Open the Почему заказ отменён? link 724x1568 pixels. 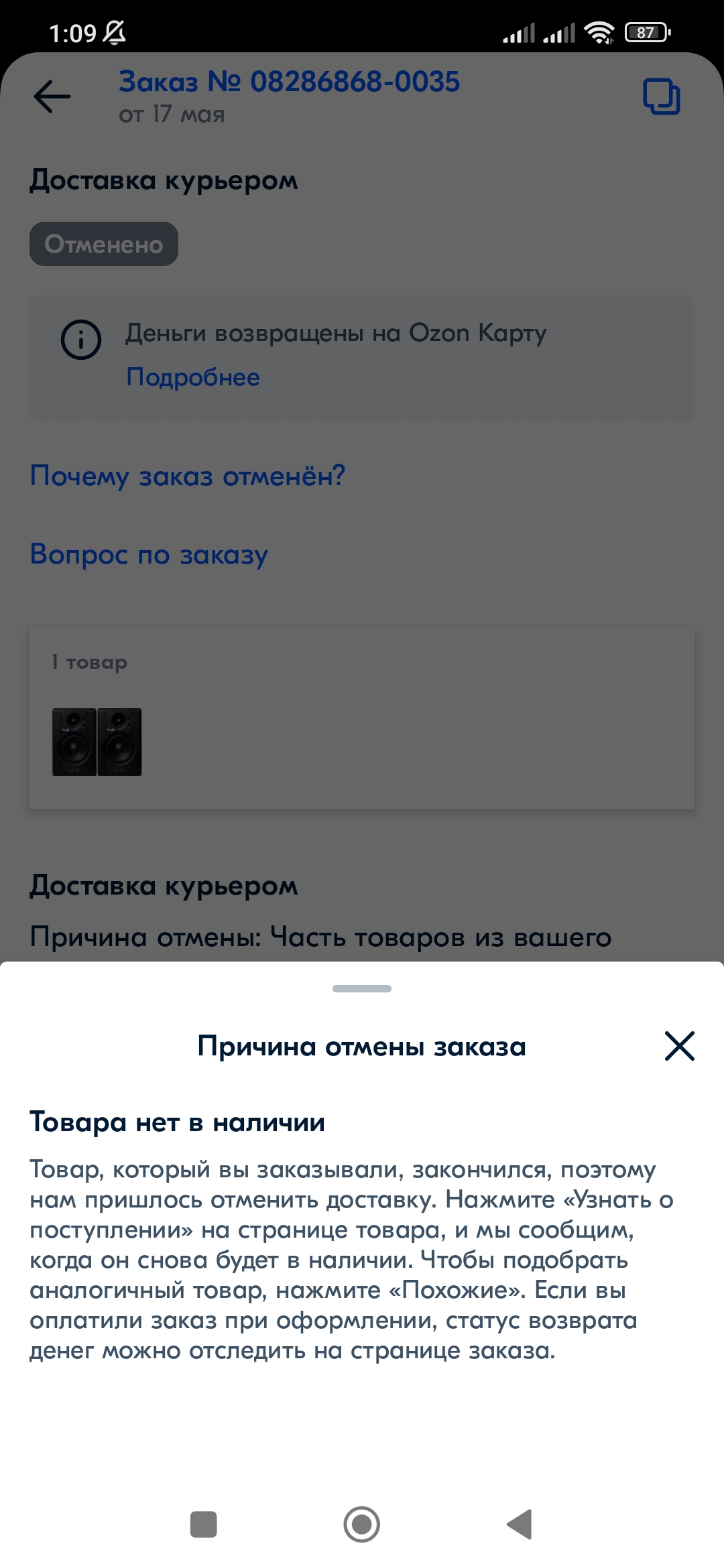188,476
